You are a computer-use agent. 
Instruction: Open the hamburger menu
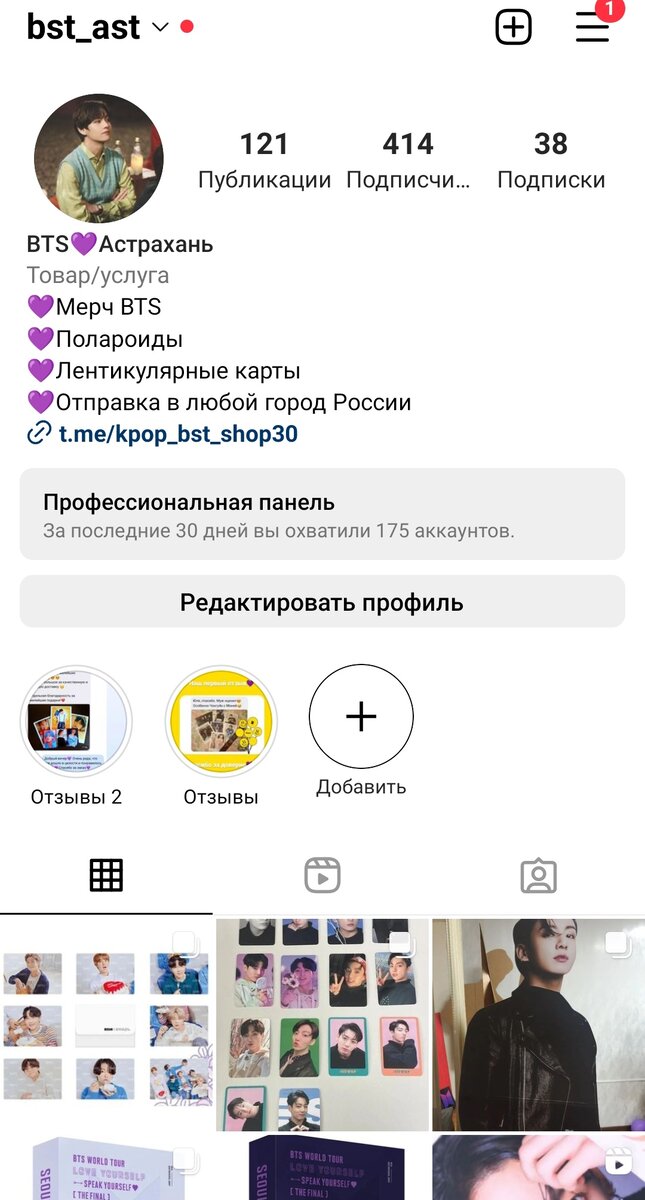[x=592, y=28]
